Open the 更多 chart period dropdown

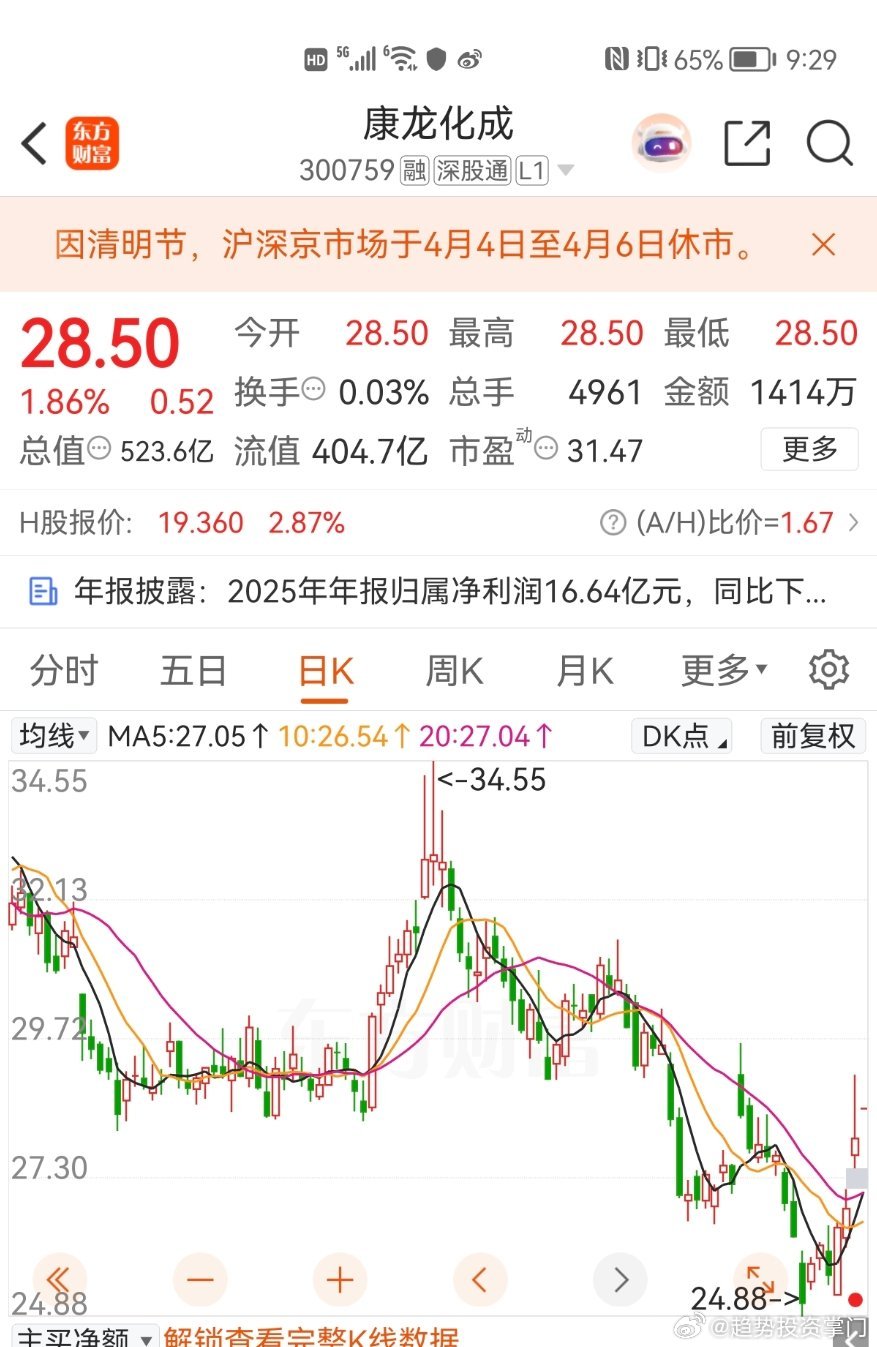pyautogui.click(x=722, y=670)
